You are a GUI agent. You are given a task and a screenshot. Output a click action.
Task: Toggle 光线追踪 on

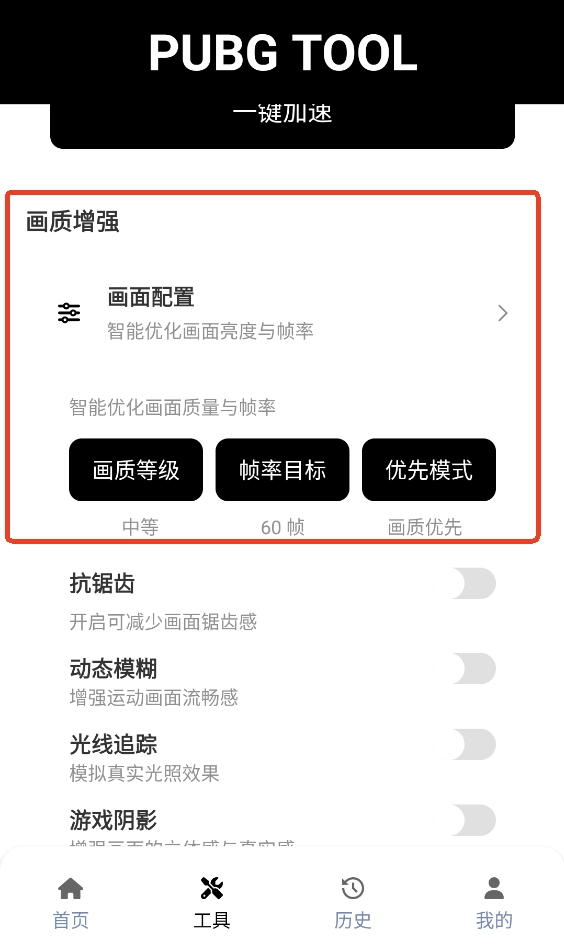[x=465, y=744]
